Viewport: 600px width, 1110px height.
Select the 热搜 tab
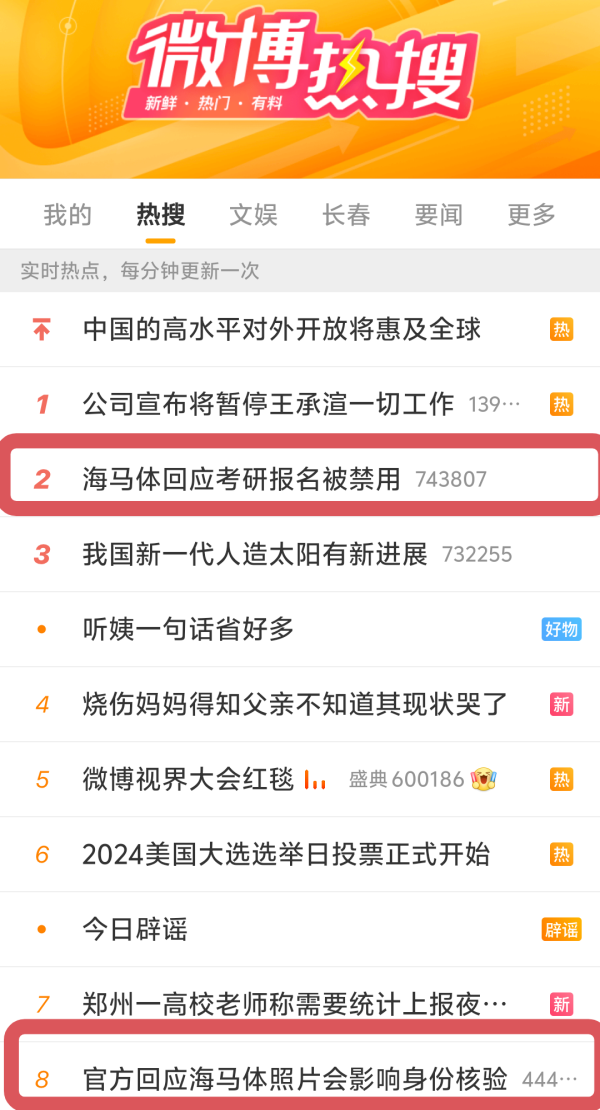click(x=160, y=214)
